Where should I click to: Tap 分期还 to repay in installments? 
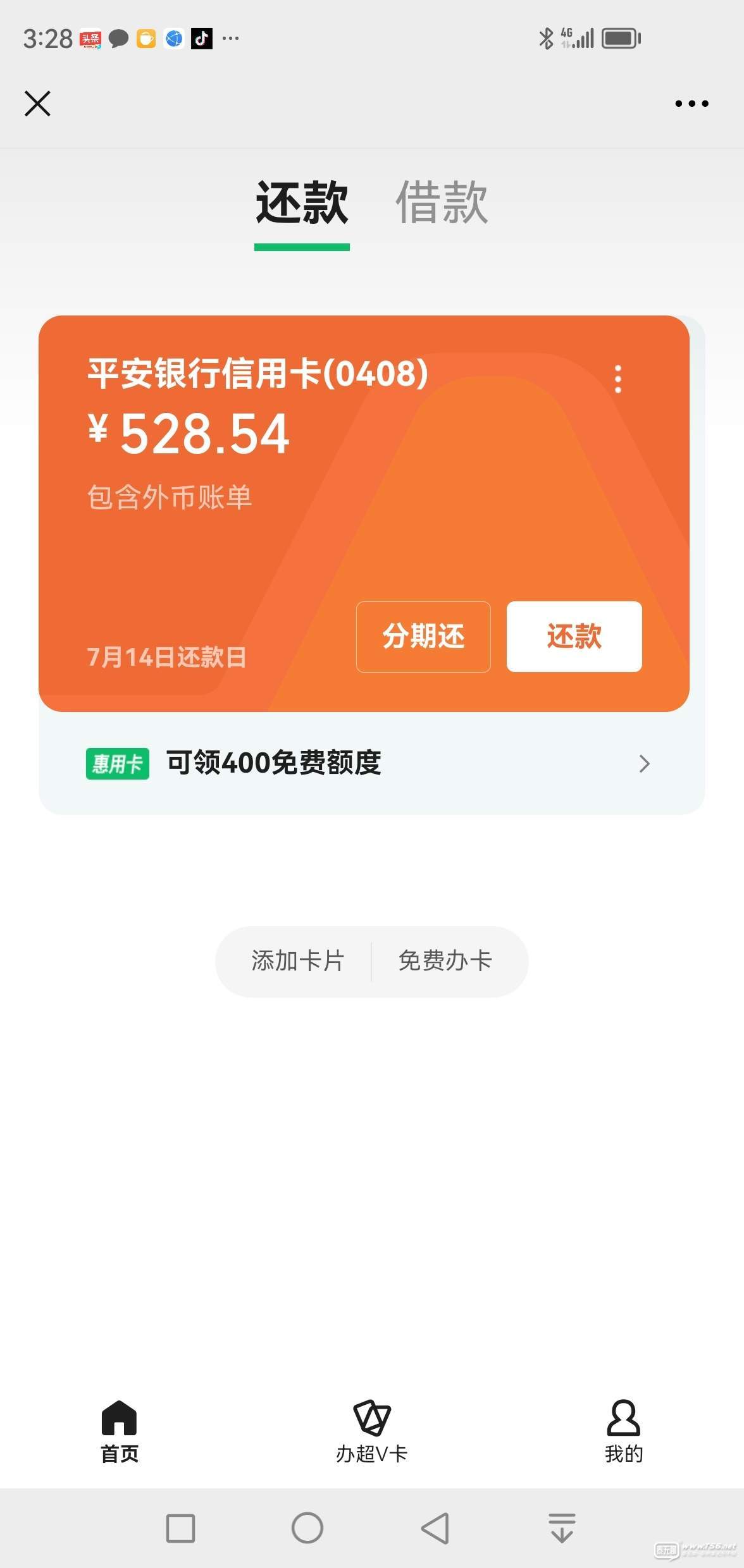pos(423,636)
